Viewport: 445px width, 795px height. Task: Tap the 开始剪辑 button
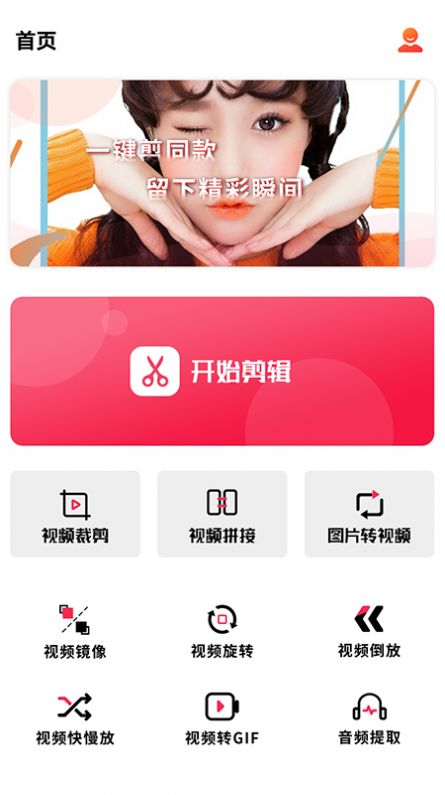(222, 371)
